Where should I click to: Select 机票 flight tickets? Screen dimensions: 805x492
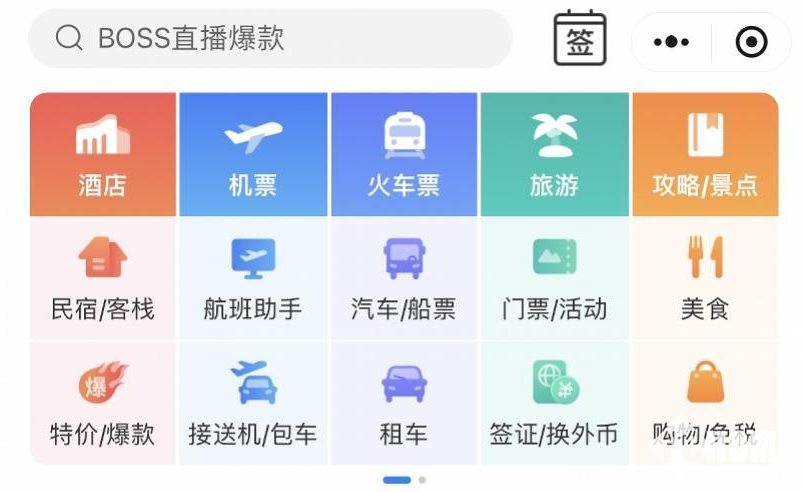[x=253, y=155]
